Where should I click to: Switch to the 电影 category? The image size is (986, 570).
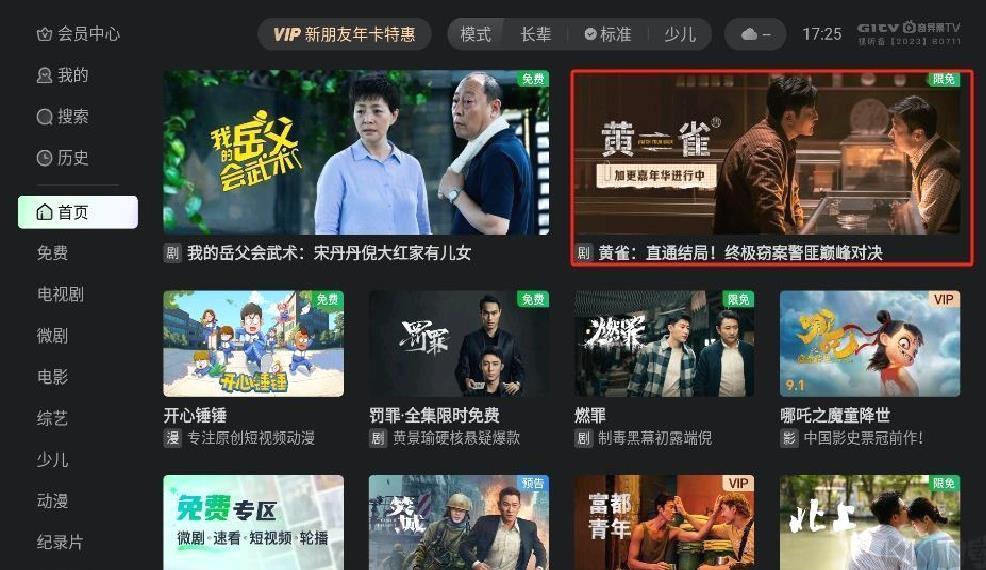pyautogui.click(x=53, y=377)
